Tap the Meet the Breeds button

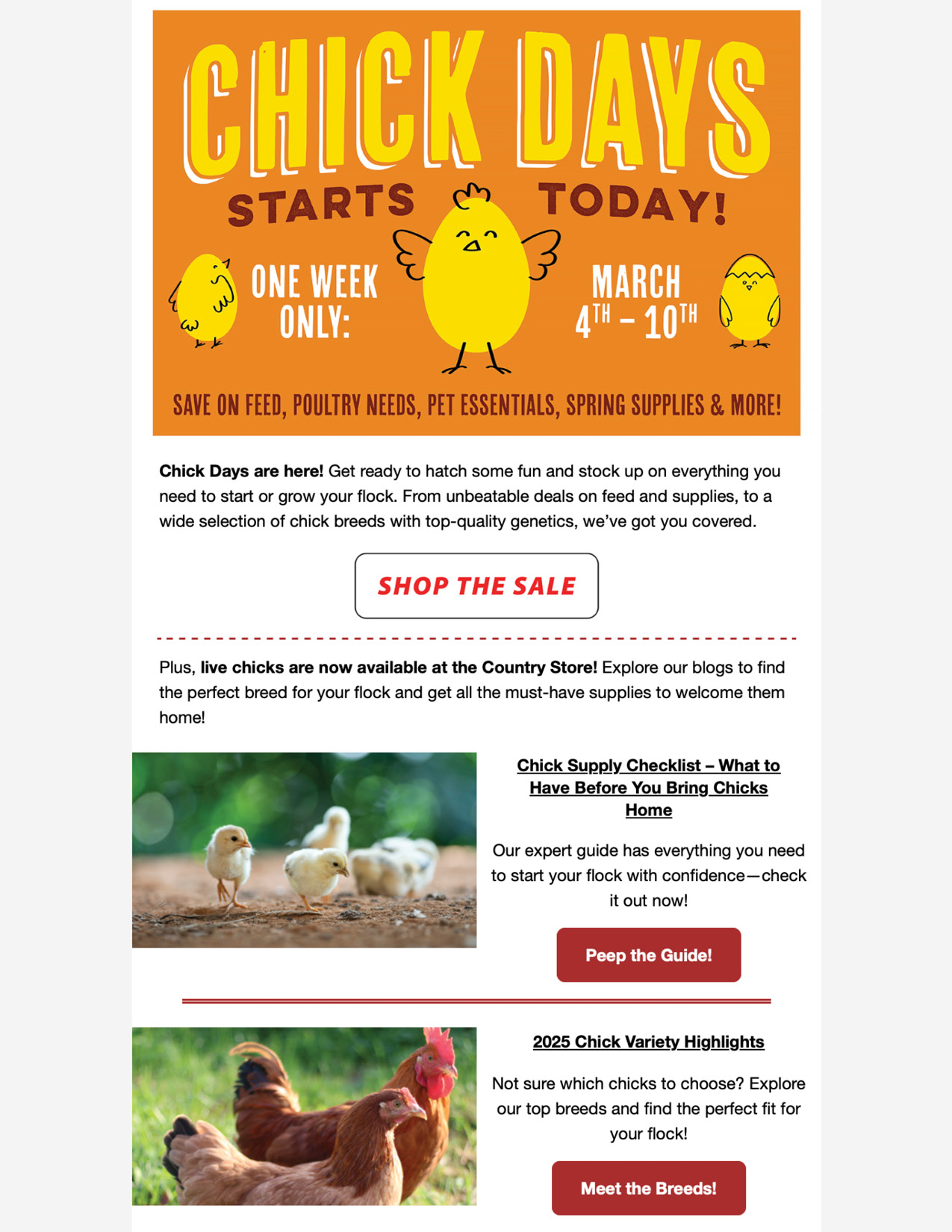tap(648, 1188)
